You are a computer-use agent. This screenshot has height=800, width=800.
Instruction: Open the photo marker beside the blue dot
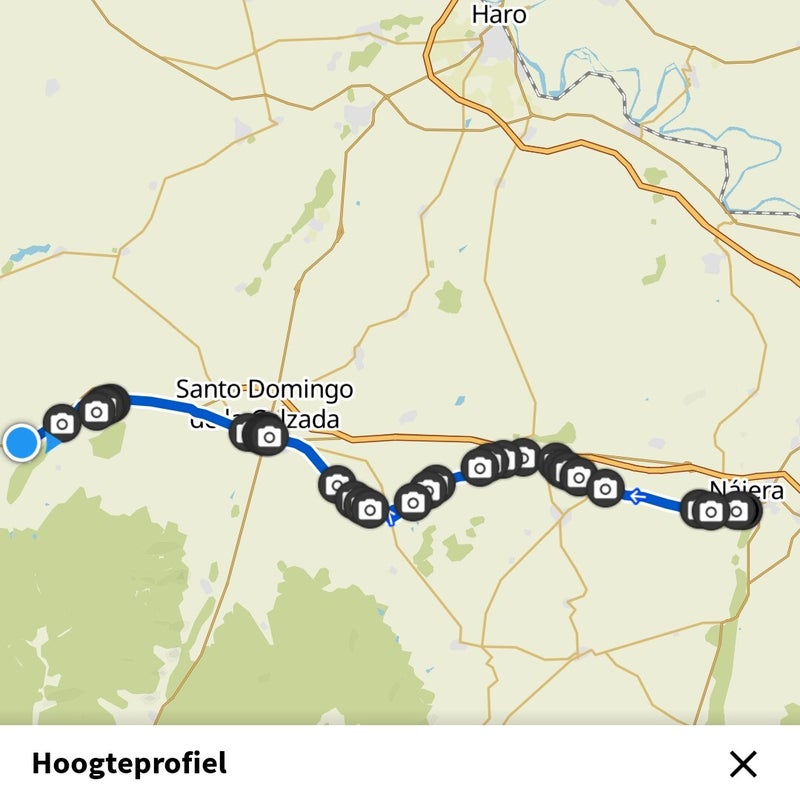point(62,423)
